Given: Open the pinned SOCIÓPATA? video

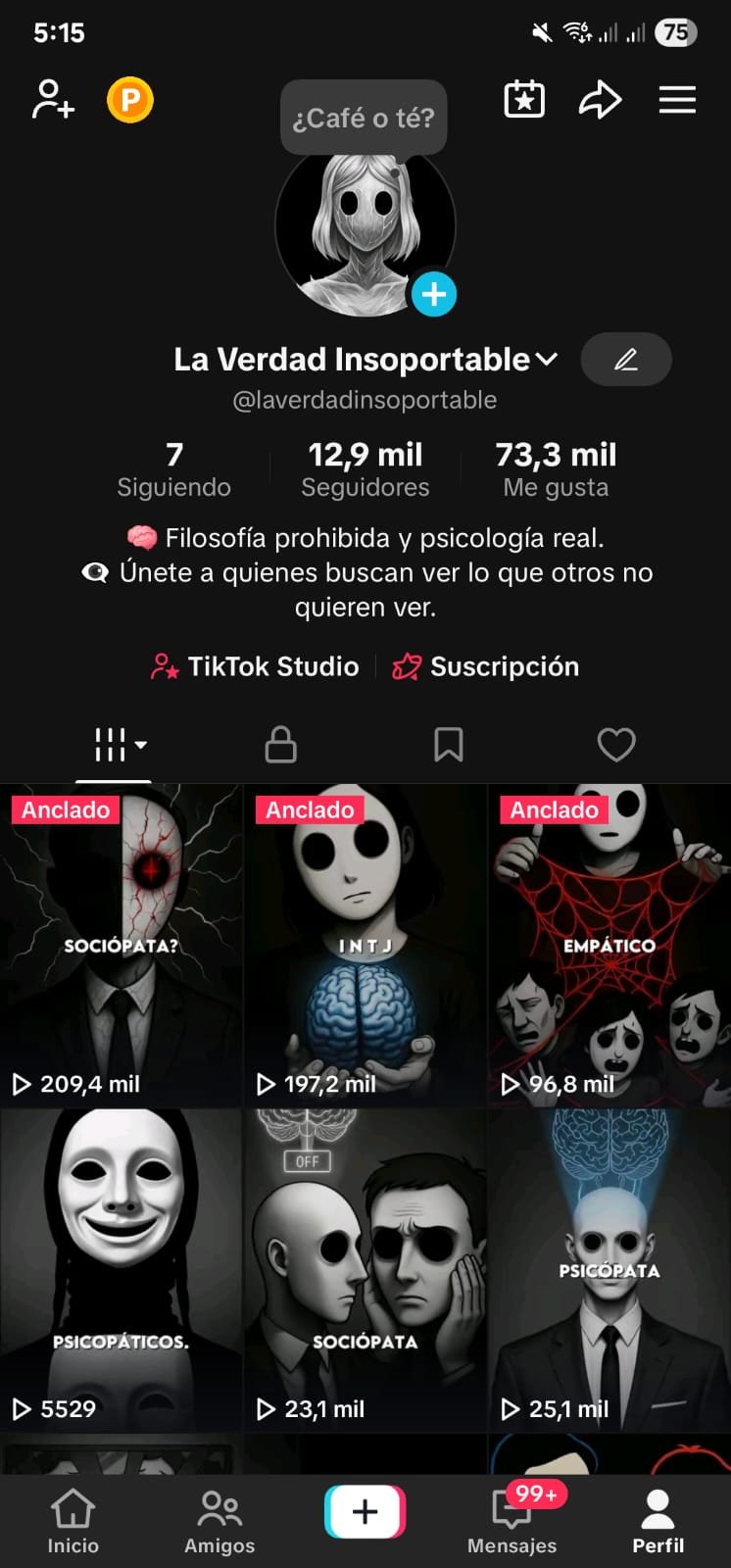Looking at the screenshot, I should [122, 946].
